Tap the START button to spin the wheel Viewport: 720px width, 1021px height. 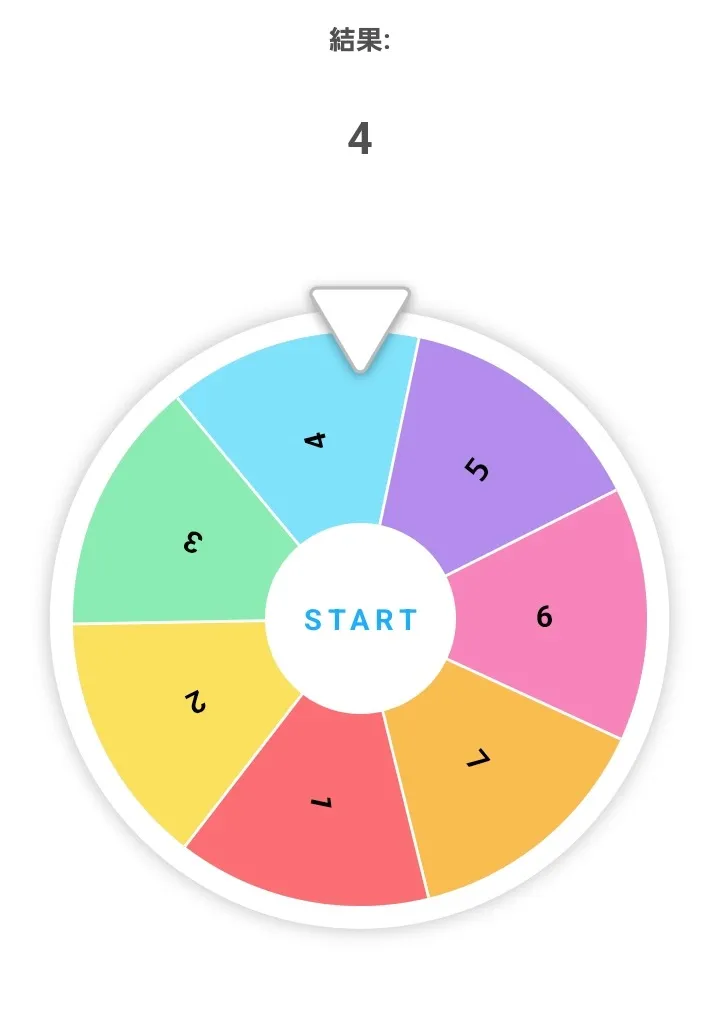(360, 619)
